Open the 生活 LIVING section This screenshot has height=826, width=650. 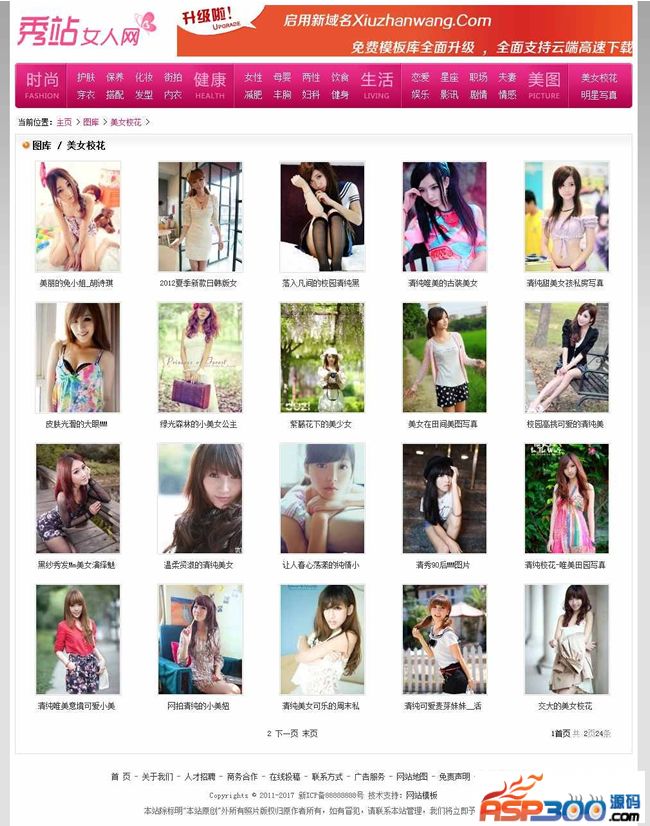coord(376,84)
